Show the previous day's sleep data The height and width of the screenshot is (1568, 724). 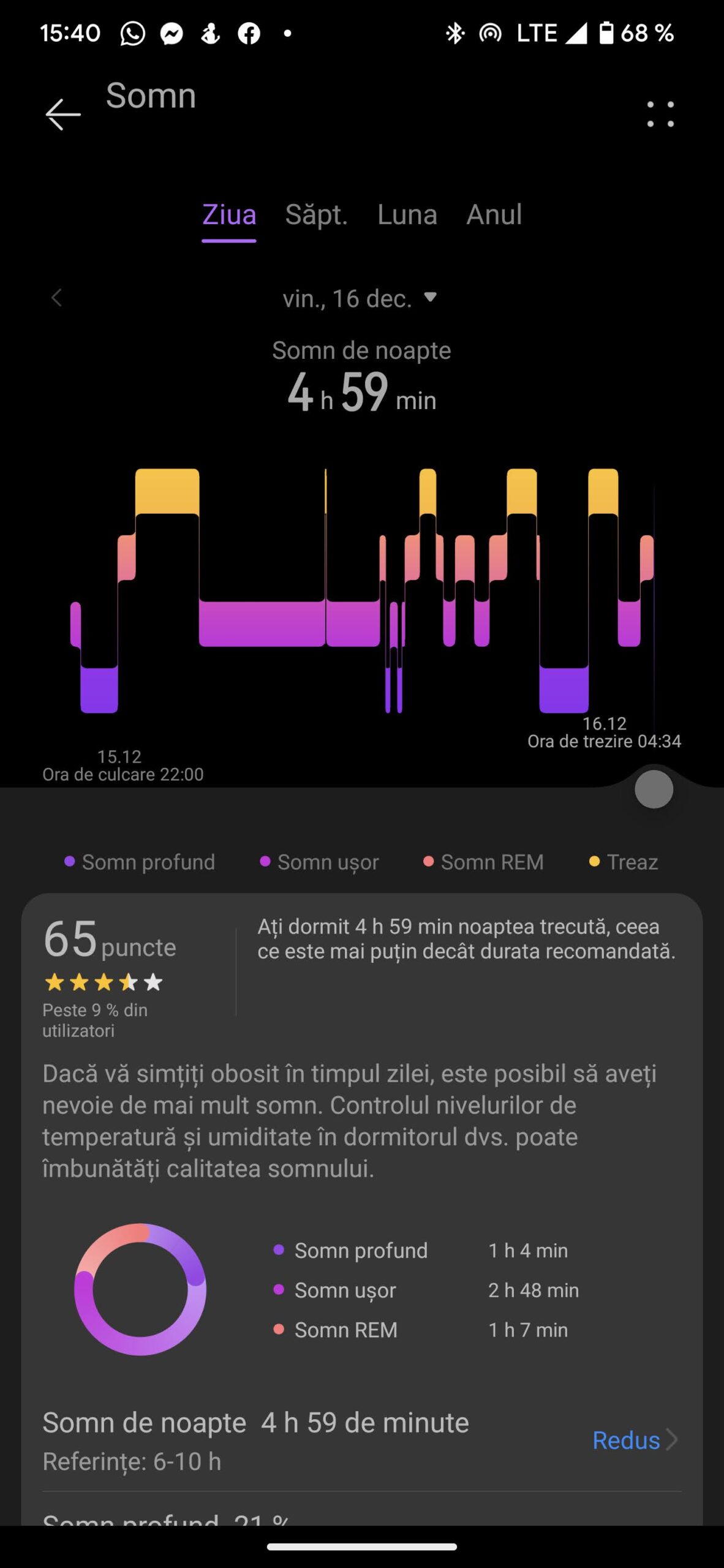(57, 298)
